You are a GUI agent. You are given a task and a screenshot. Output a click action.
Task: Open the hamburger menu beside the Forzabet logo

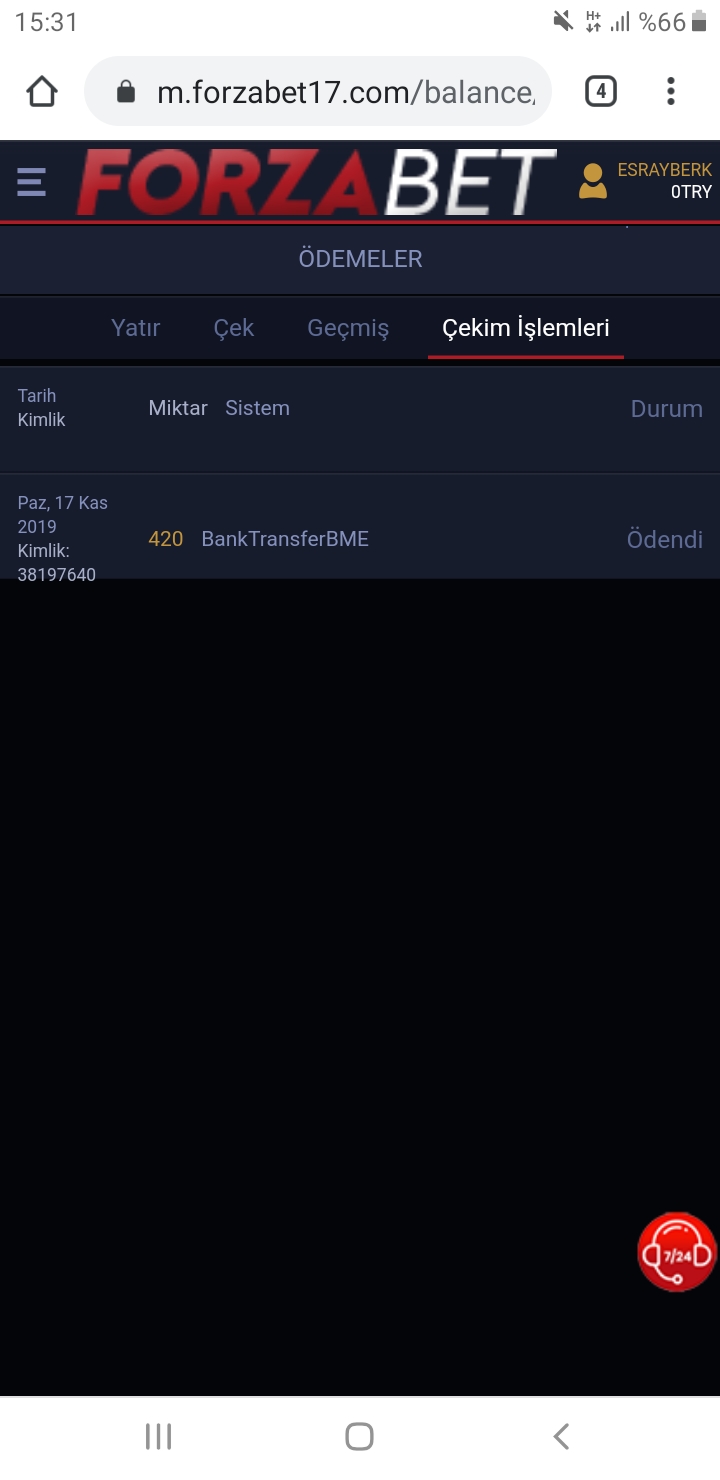(31, 182)
